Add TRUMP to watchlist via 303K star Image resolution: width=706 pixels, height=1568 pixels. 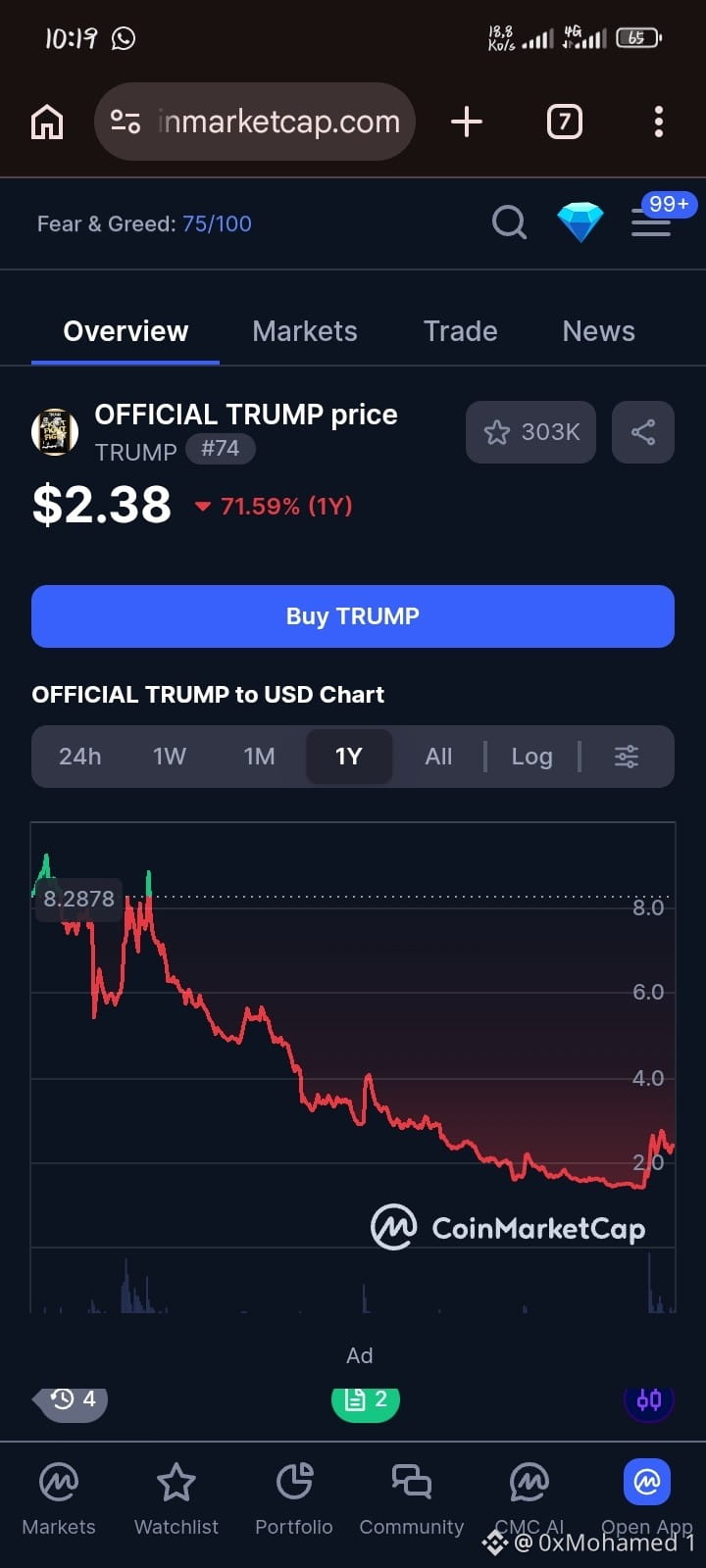tap(530, 432)
